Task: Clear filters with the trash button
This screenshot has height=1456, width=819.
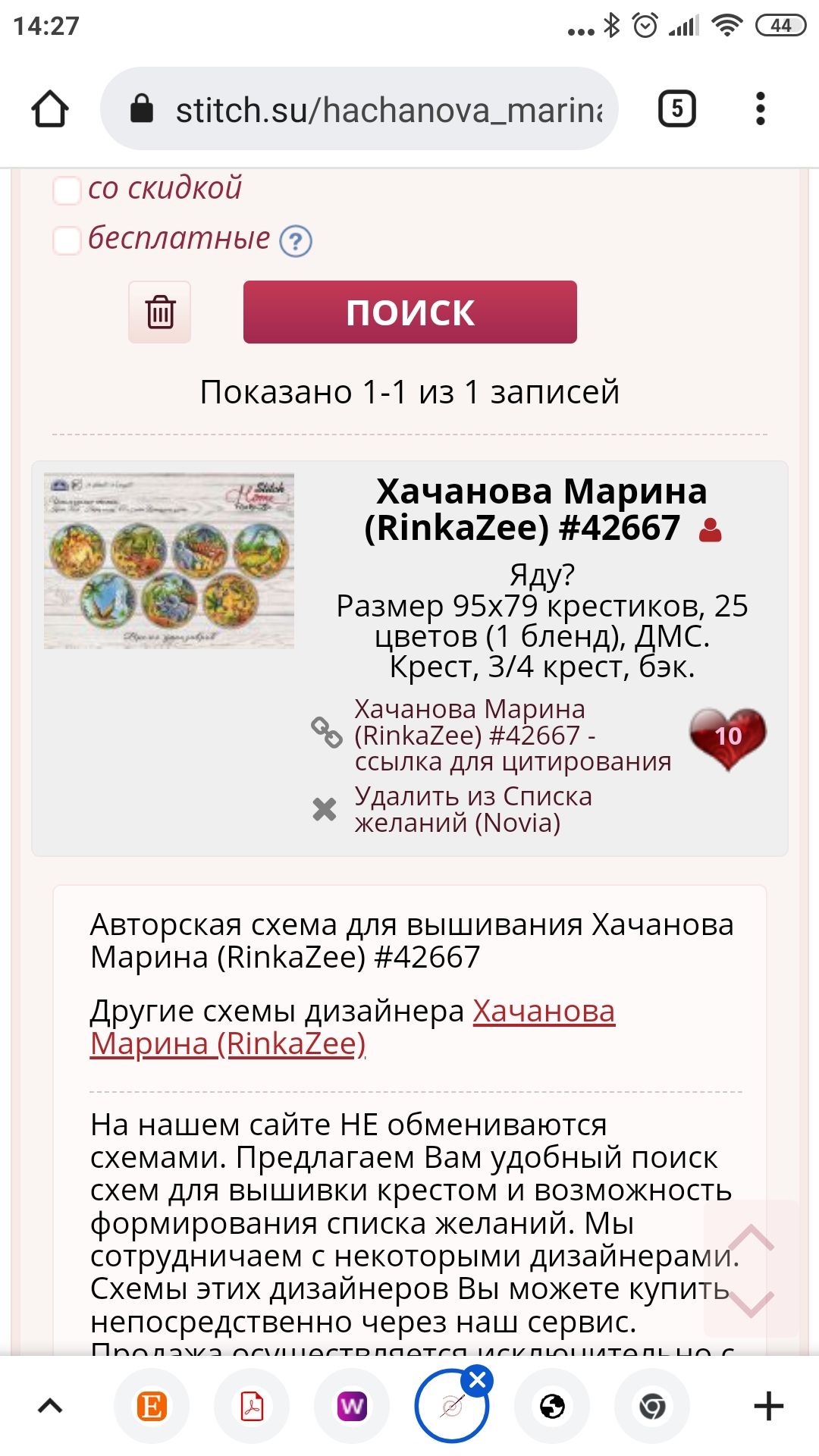Action: 160,312
